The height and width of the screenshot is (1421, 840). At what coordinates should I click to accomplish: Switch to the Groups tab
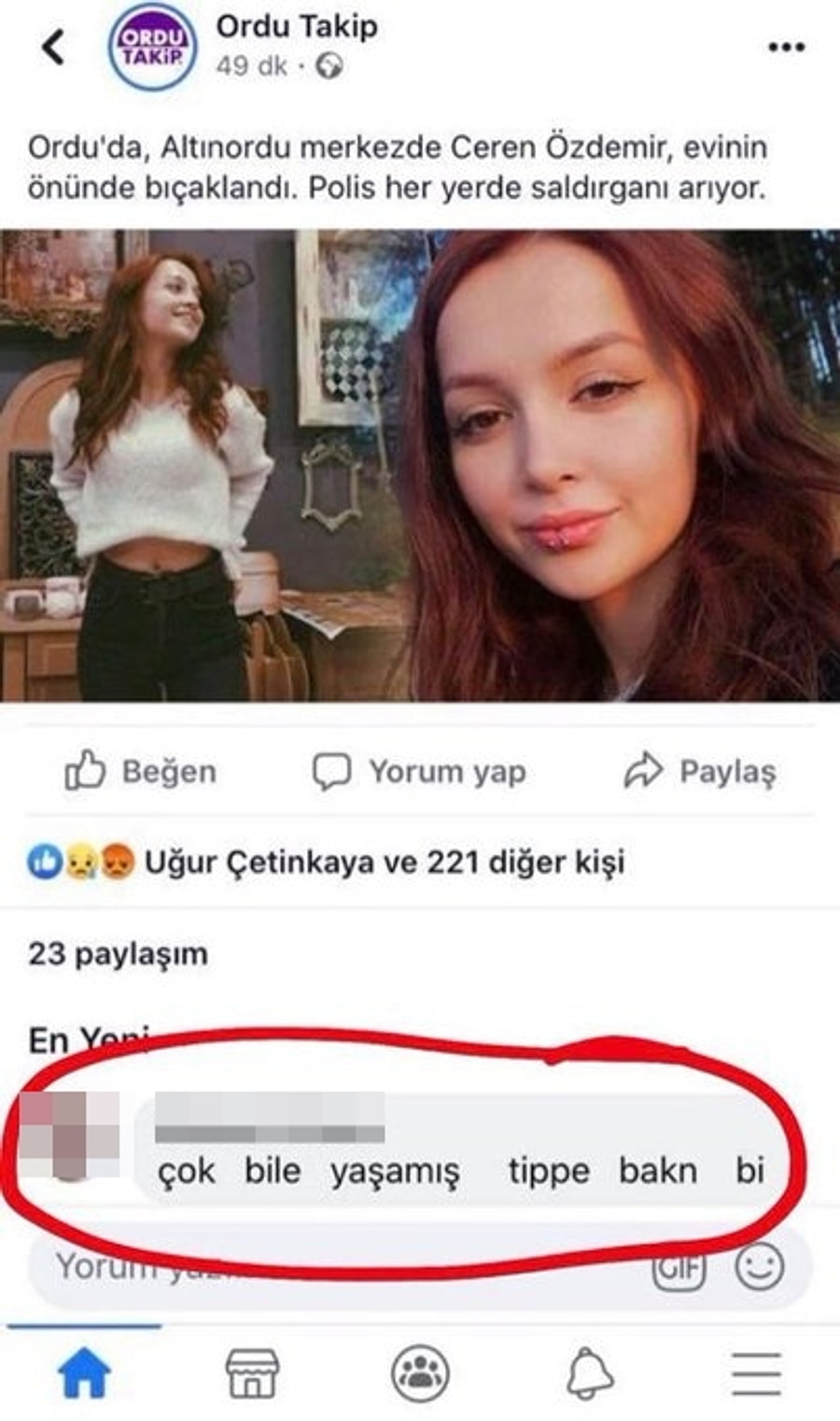(x=420, y=1373)
